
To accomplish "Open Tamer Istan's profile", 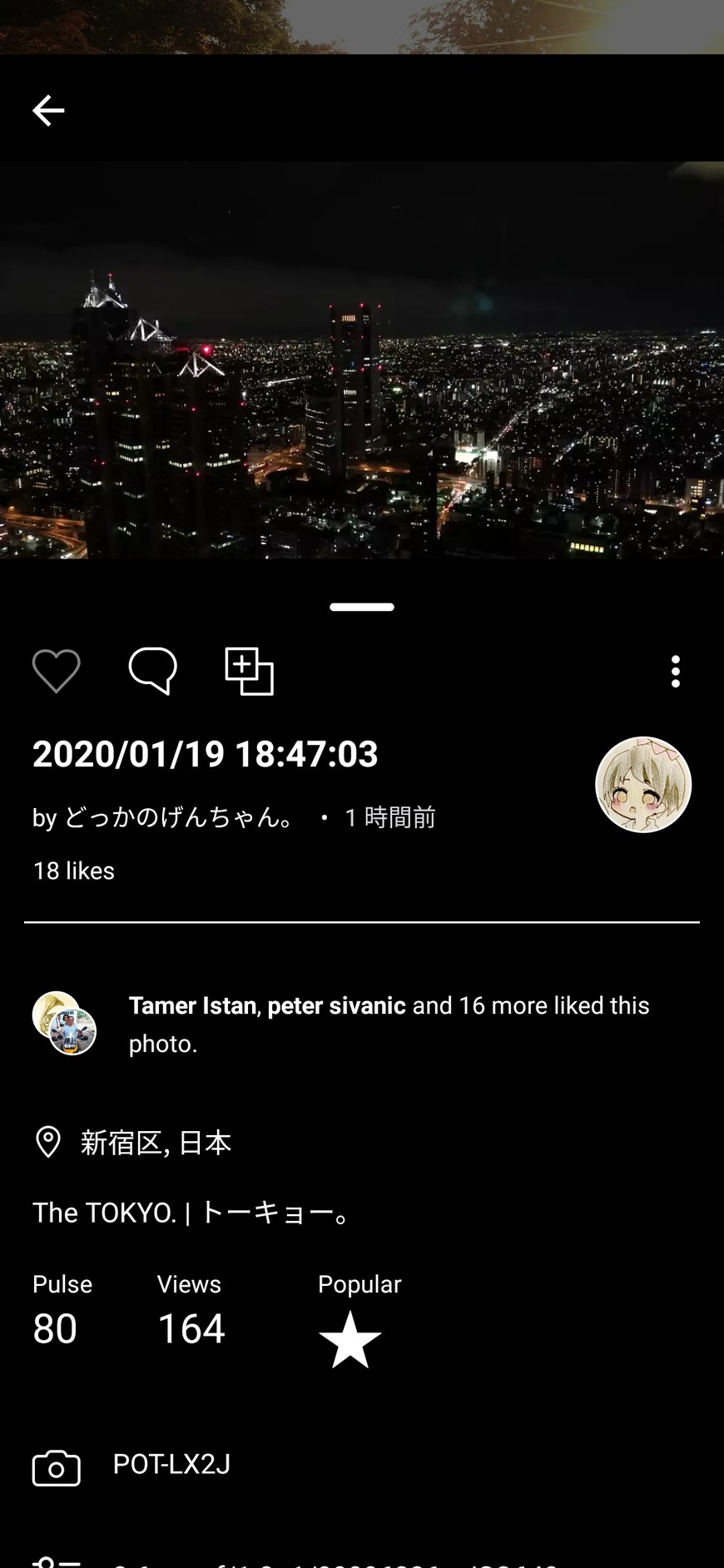I will [192, 1005].
